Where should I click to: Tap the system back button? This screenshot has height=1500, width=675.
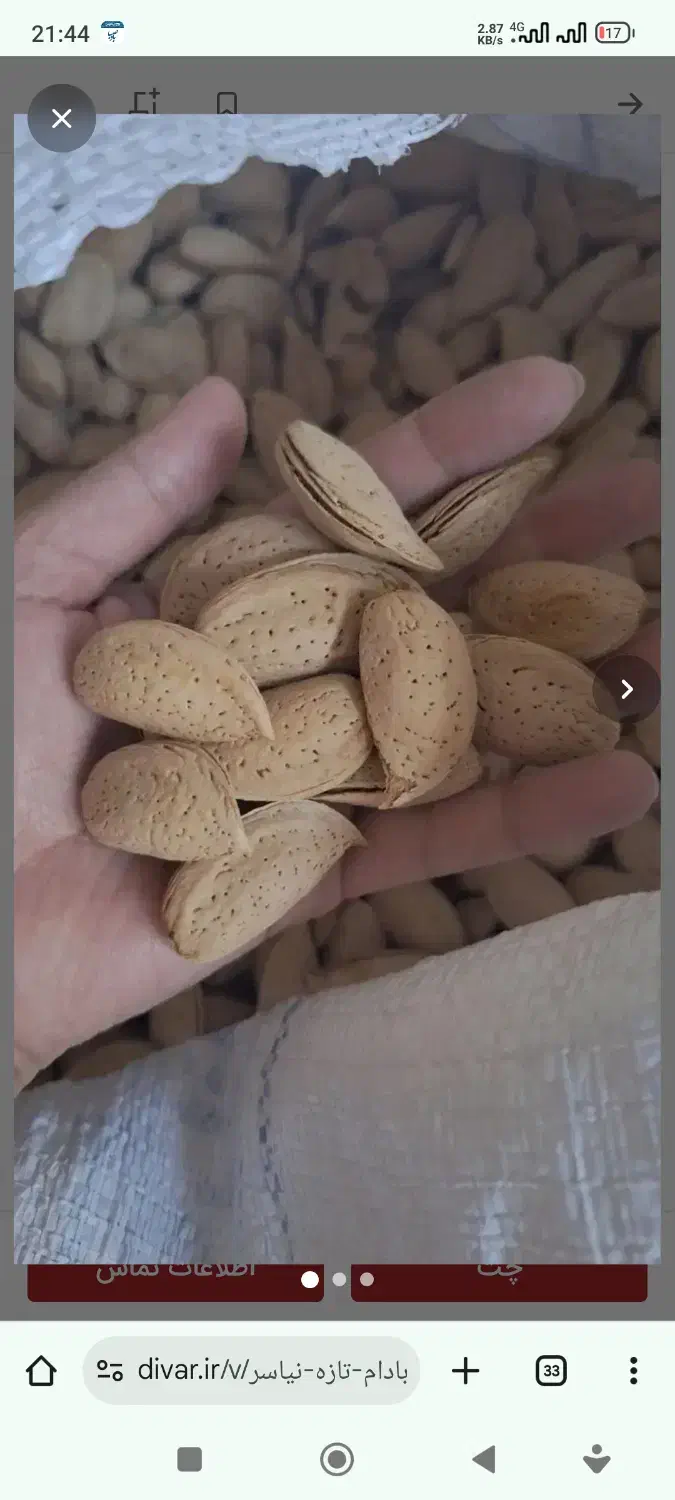click(x=484, y=1459)
